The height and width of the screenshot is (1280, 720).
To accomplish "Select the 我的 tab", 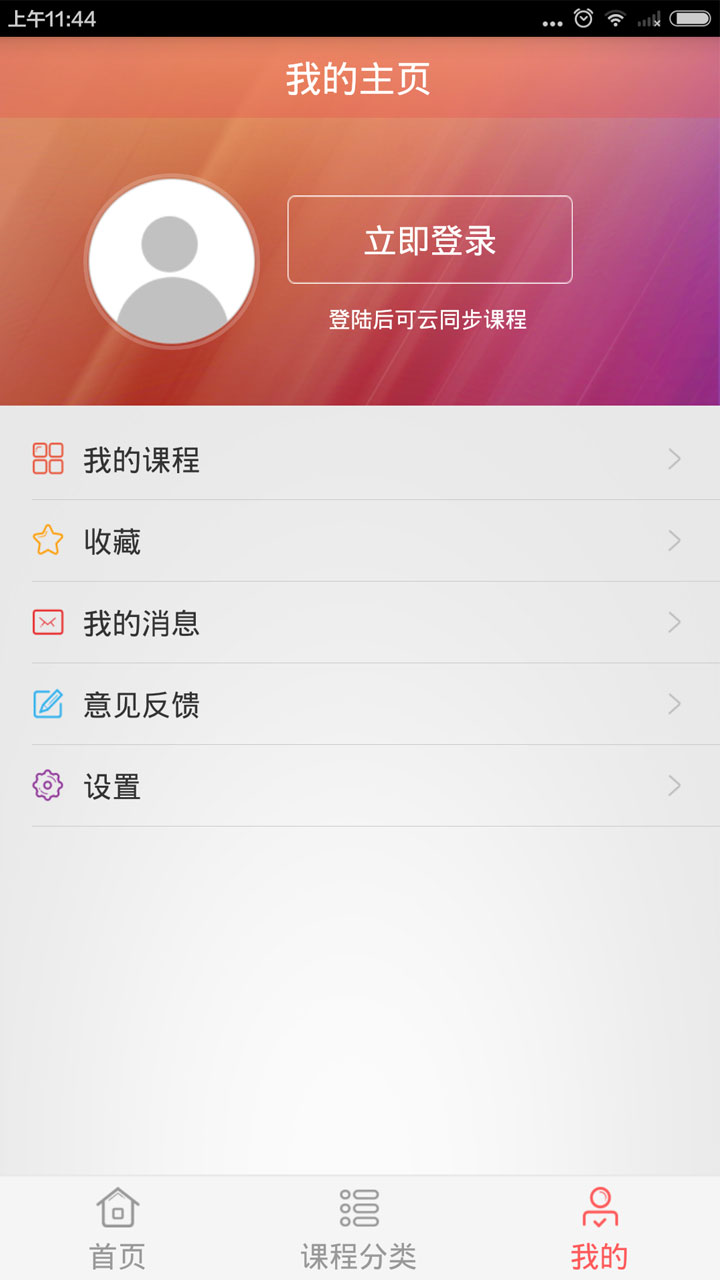I will pos(599,1228).
